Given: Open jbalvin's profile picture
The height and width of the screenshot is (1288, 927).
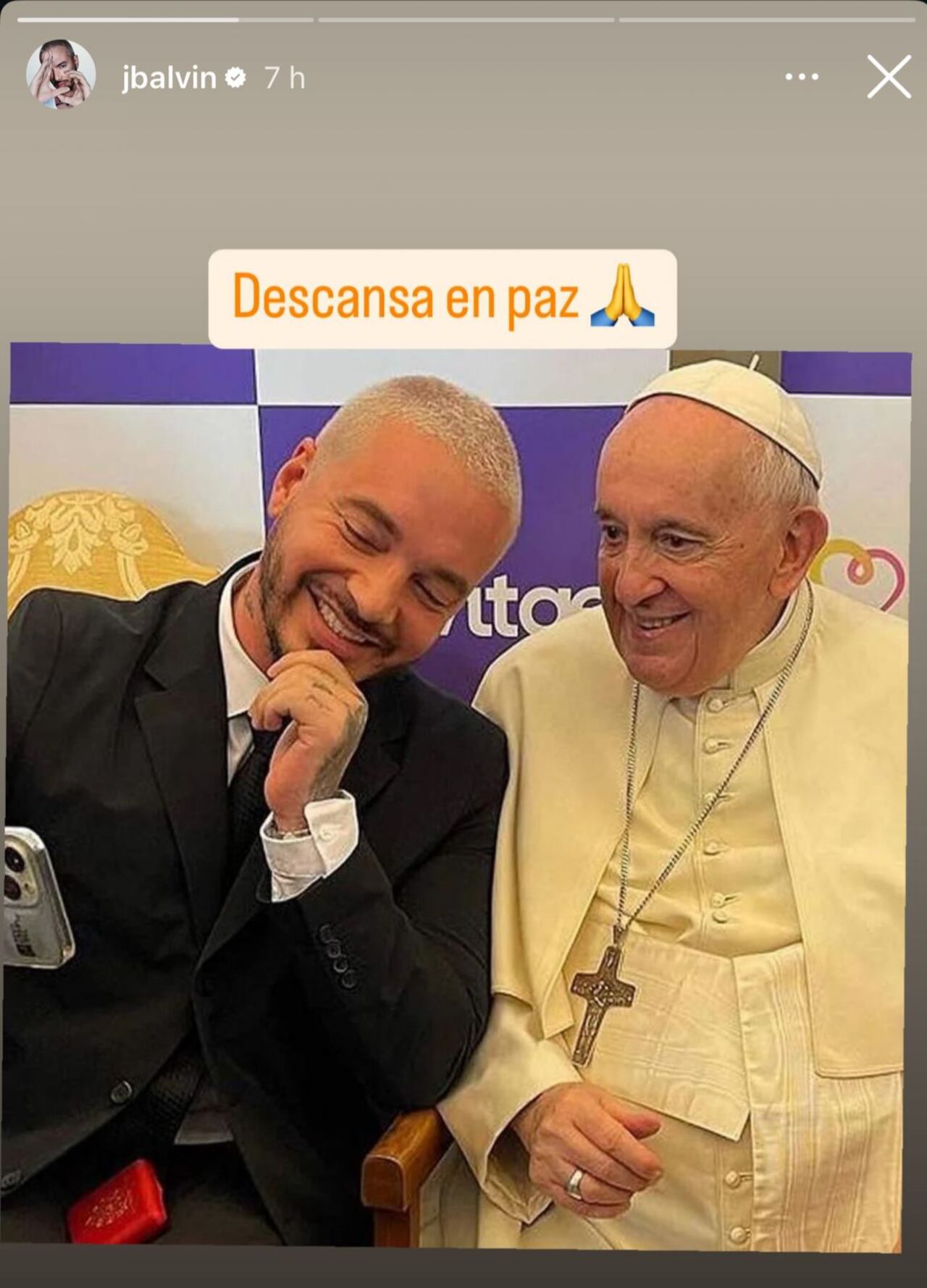Looking at the screenshot, I should point(61,75).
